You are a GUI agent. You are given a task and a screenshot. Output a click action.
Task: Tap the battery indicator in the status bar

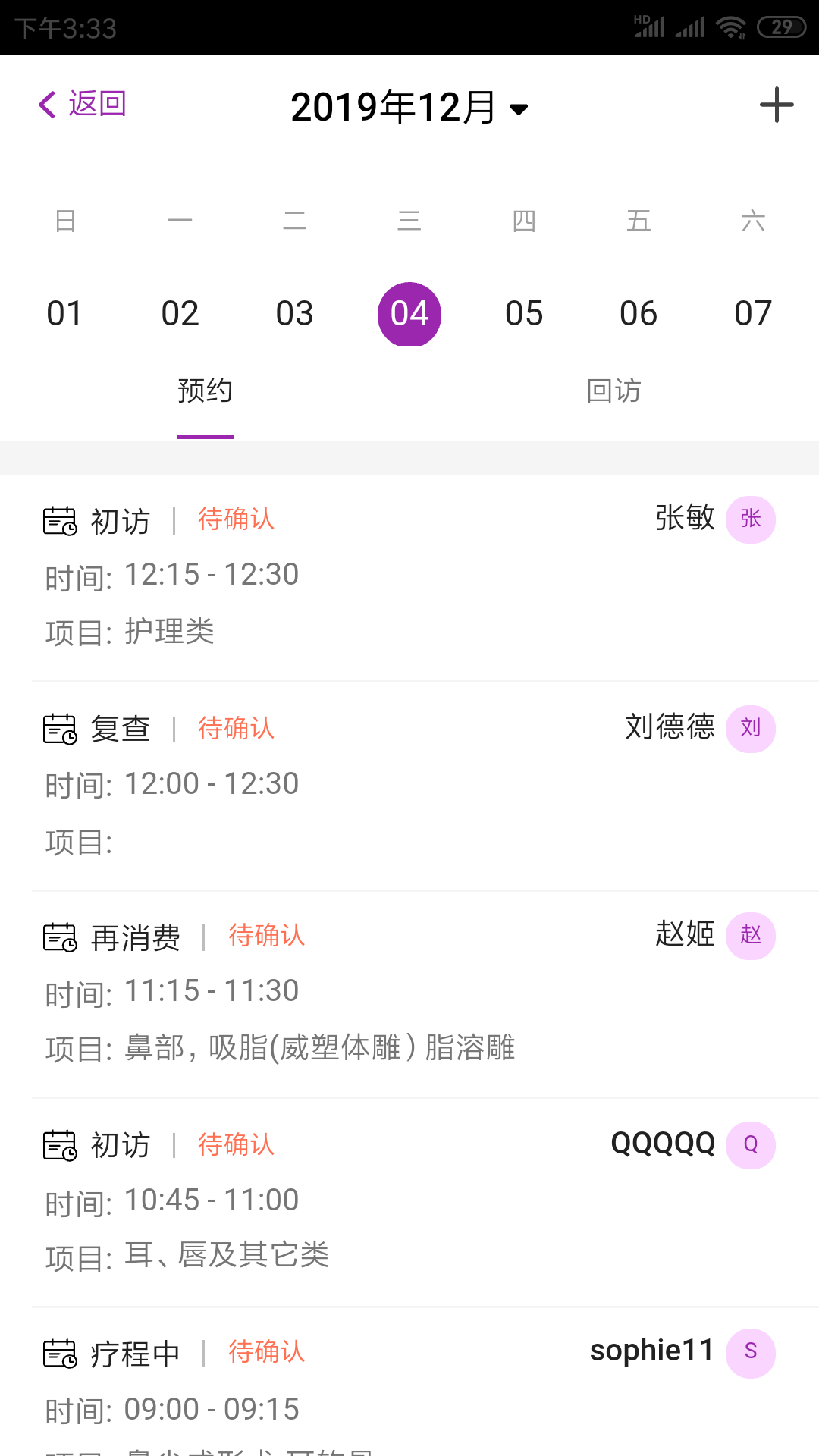click(780, 25)
